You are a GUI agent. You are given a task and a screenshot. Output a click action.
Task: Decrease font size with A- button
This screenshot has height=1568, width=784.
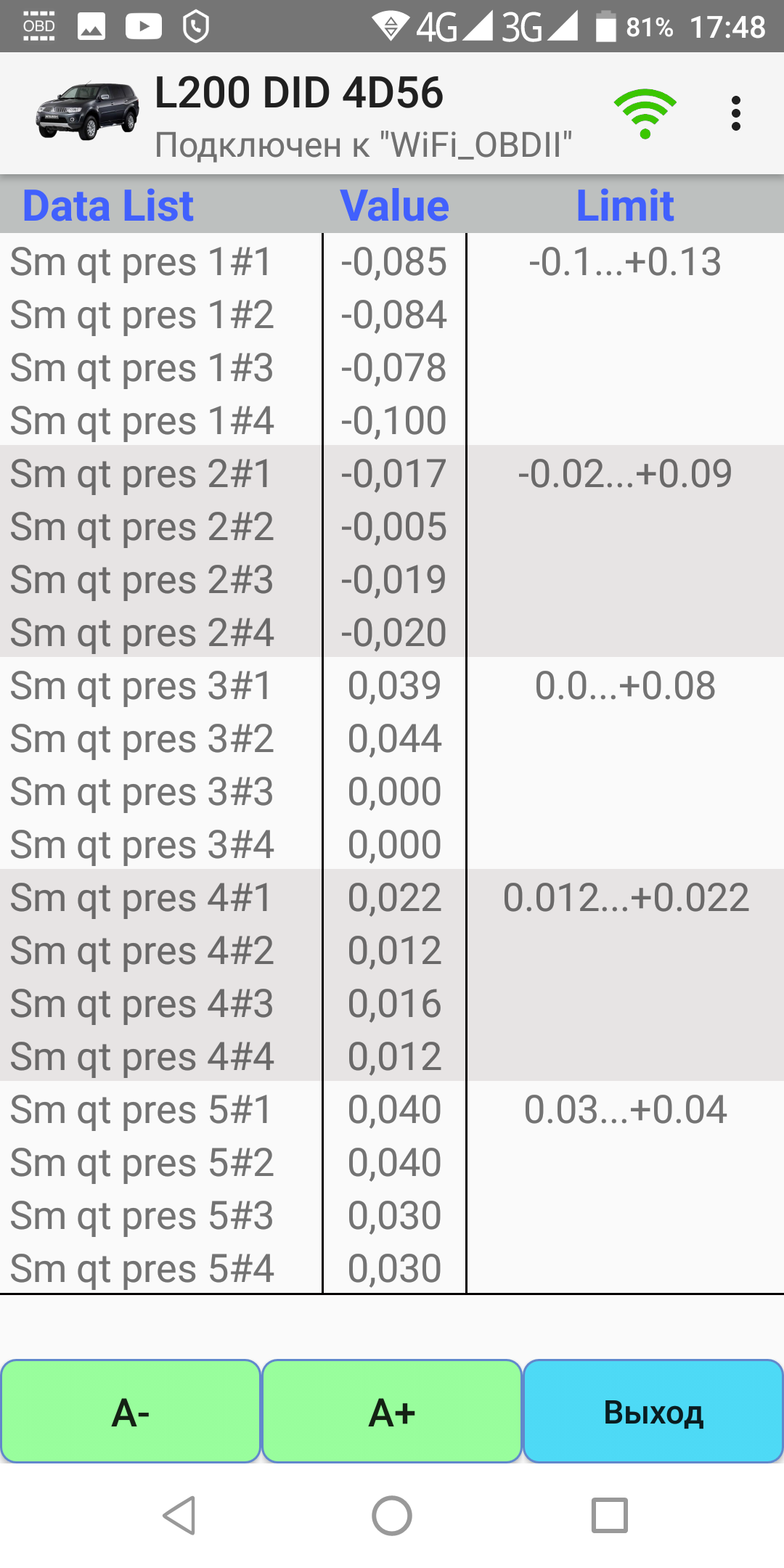131,1412
